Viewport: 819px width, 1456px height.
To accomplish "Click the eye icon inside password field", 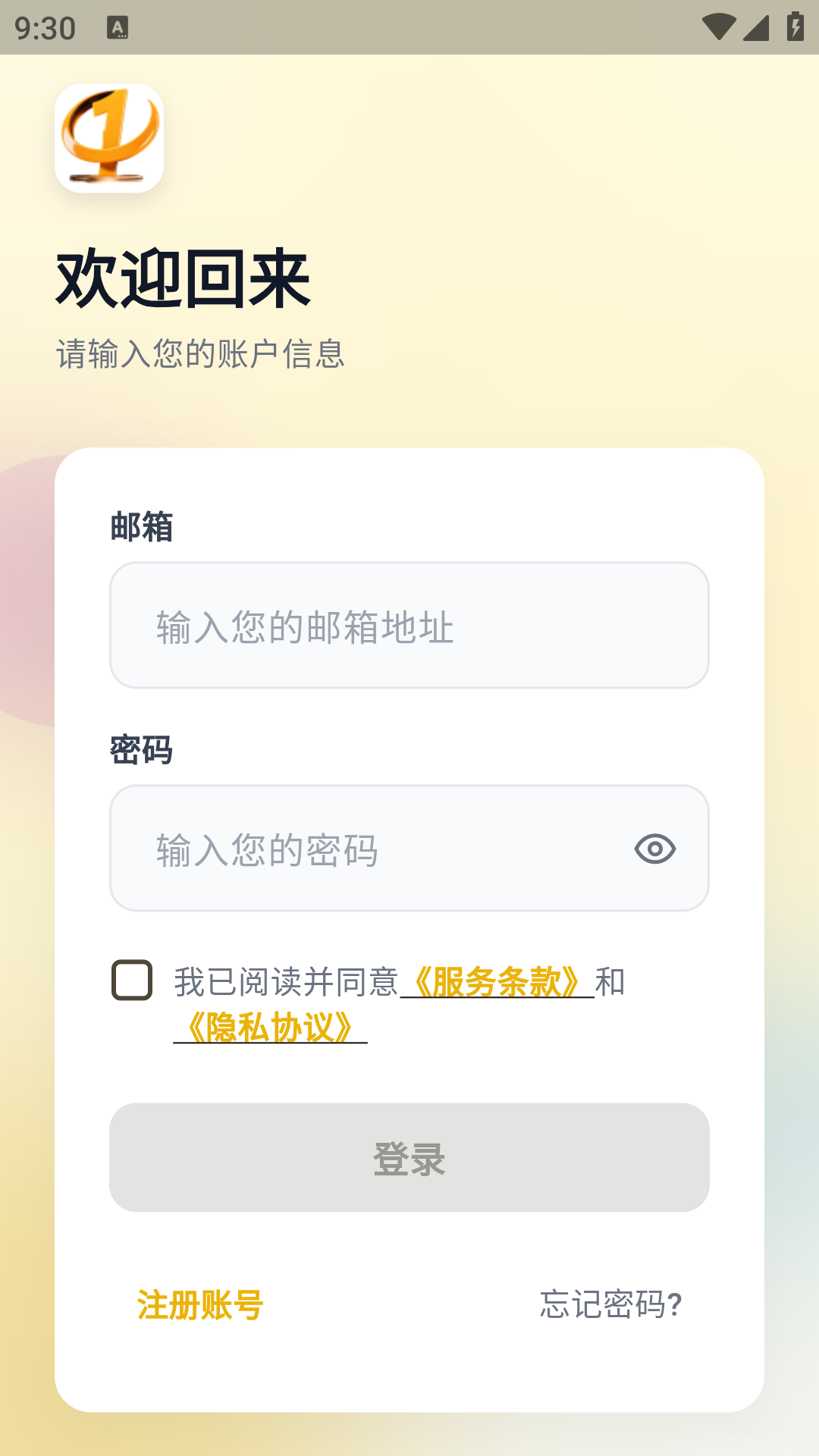I will coord(657,849).
